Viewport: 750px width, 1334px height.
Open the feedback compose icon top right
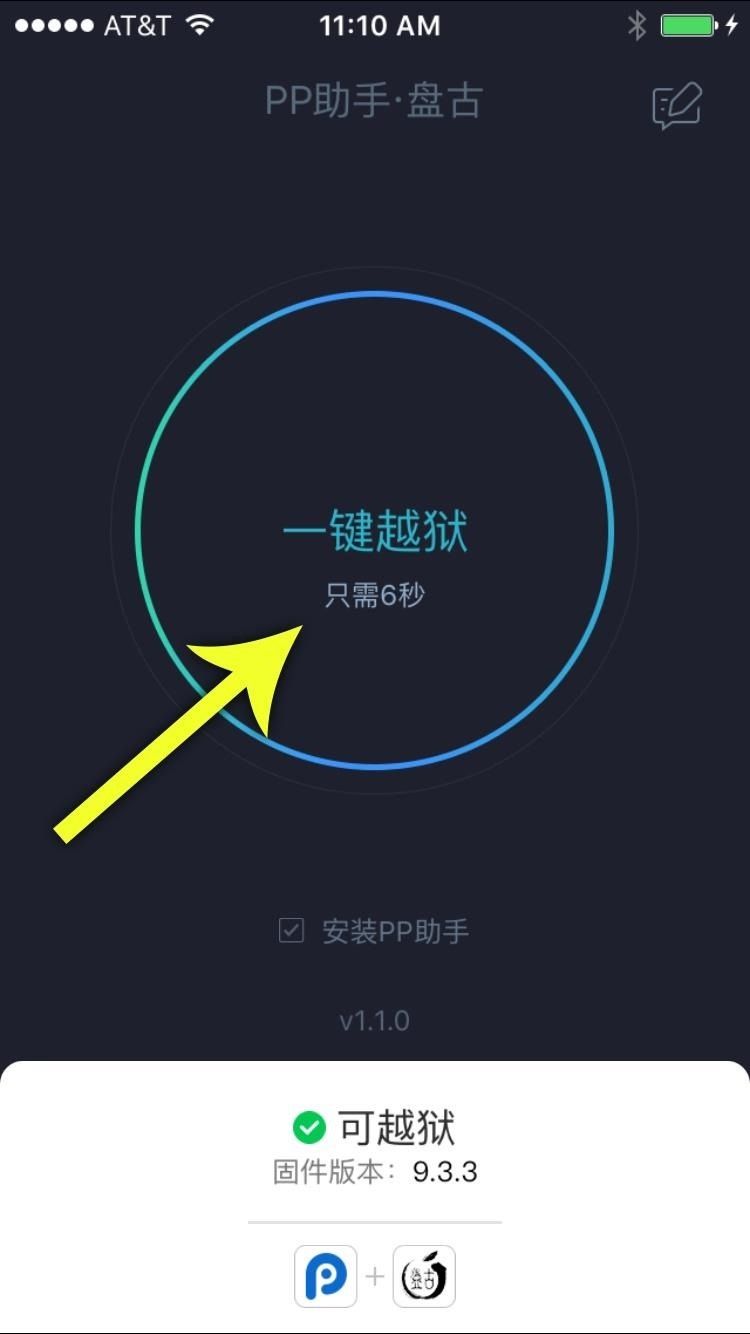click(x=676, y=103)
